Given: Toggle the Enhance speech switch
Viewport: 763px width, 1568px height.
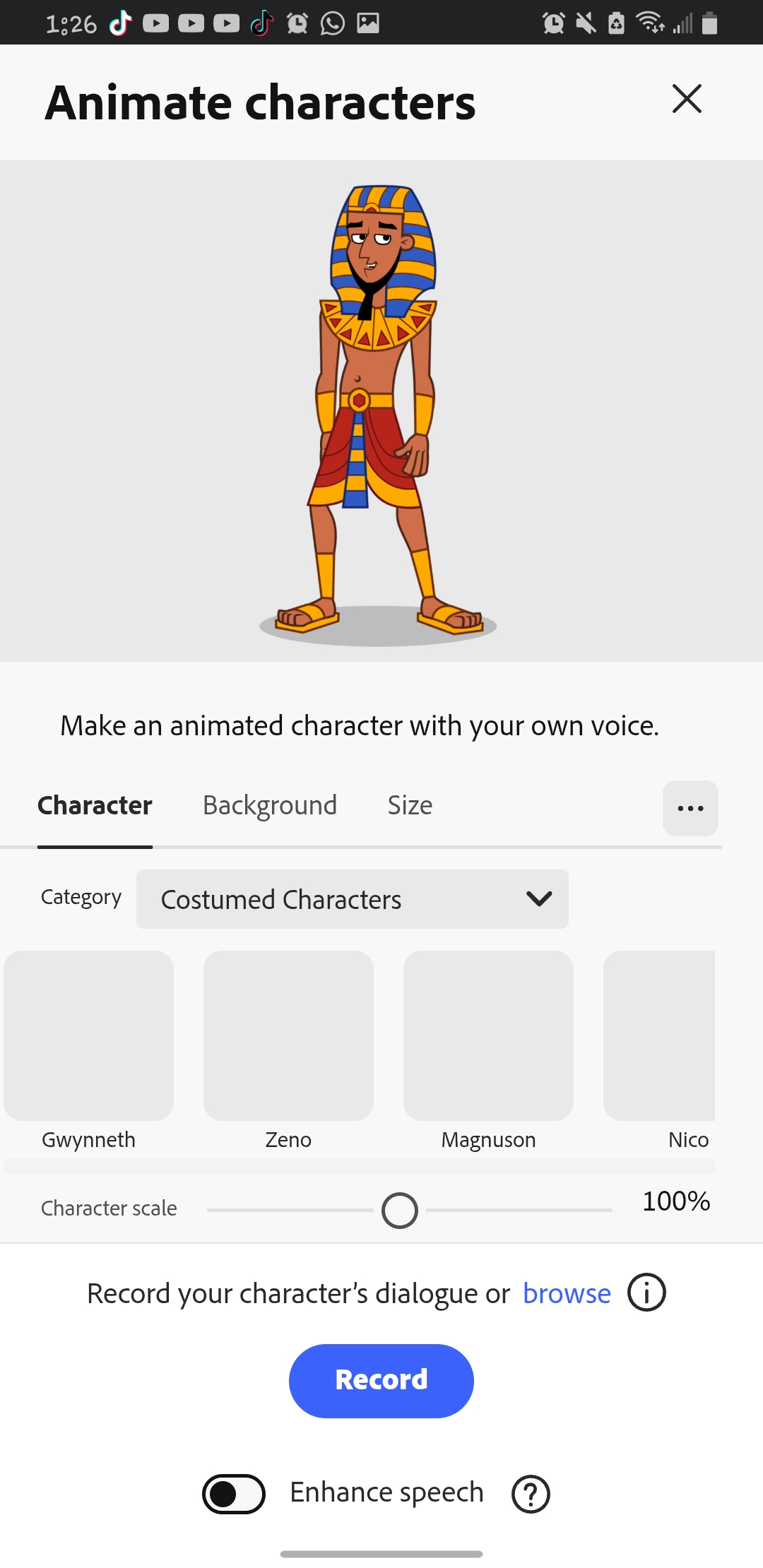Looking at the screenshot, I should pyautogui.click(x=234, y=1494).
